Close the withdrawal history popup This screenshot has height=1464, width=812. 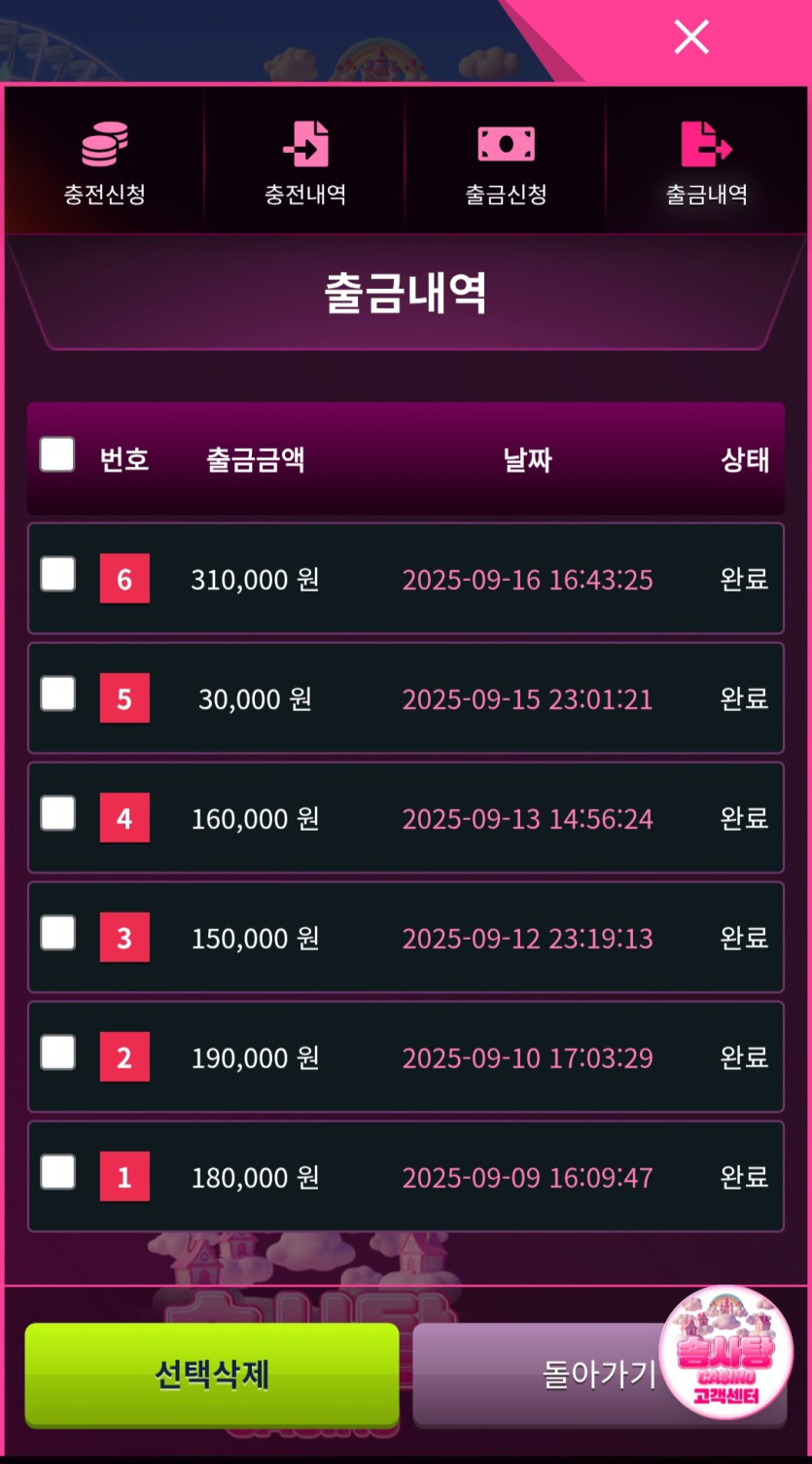[x=691, y=38]
